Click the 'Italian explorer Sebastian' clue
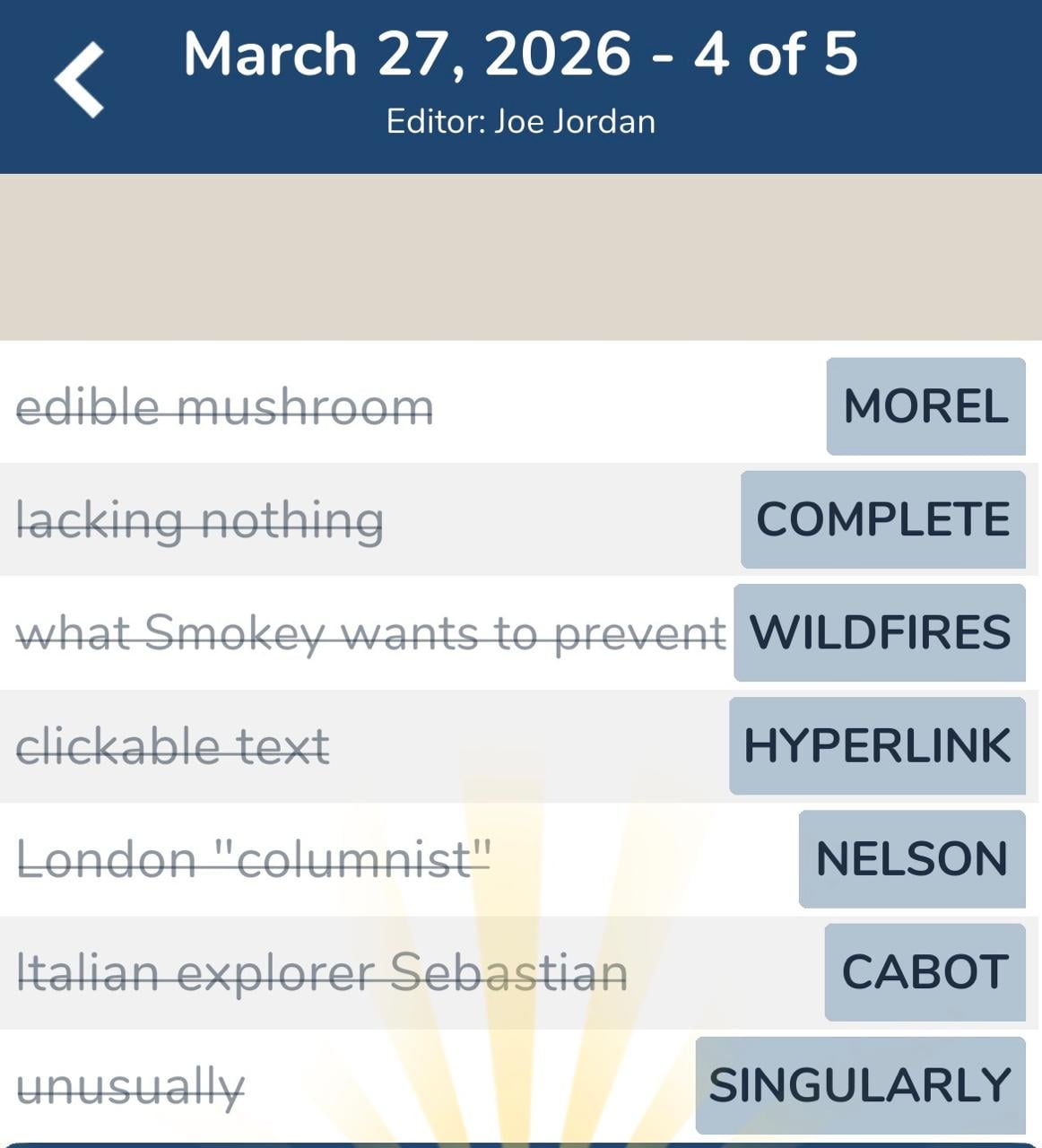Viewport: 1042px width, 1148px height. tap(323, 971)
